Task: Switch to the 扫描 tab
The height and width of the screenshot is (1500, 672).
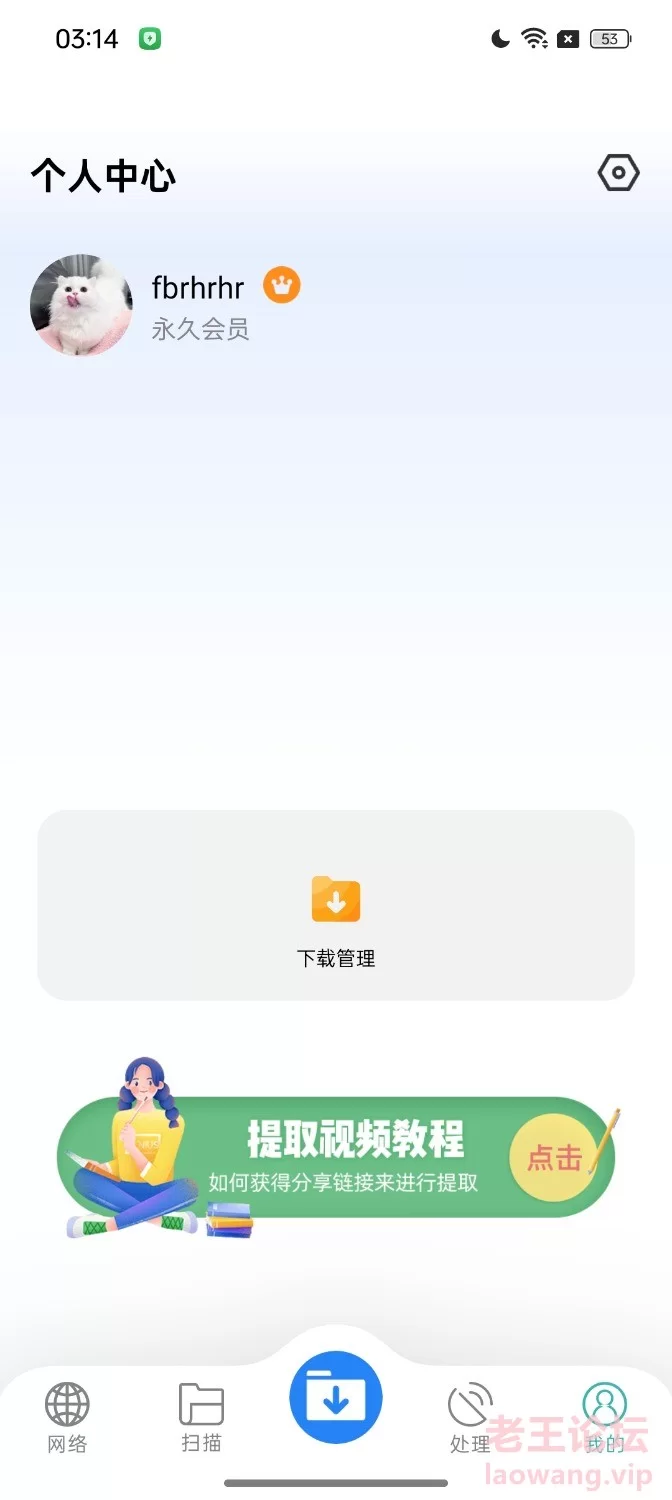Action: [x=201, y=1417]
